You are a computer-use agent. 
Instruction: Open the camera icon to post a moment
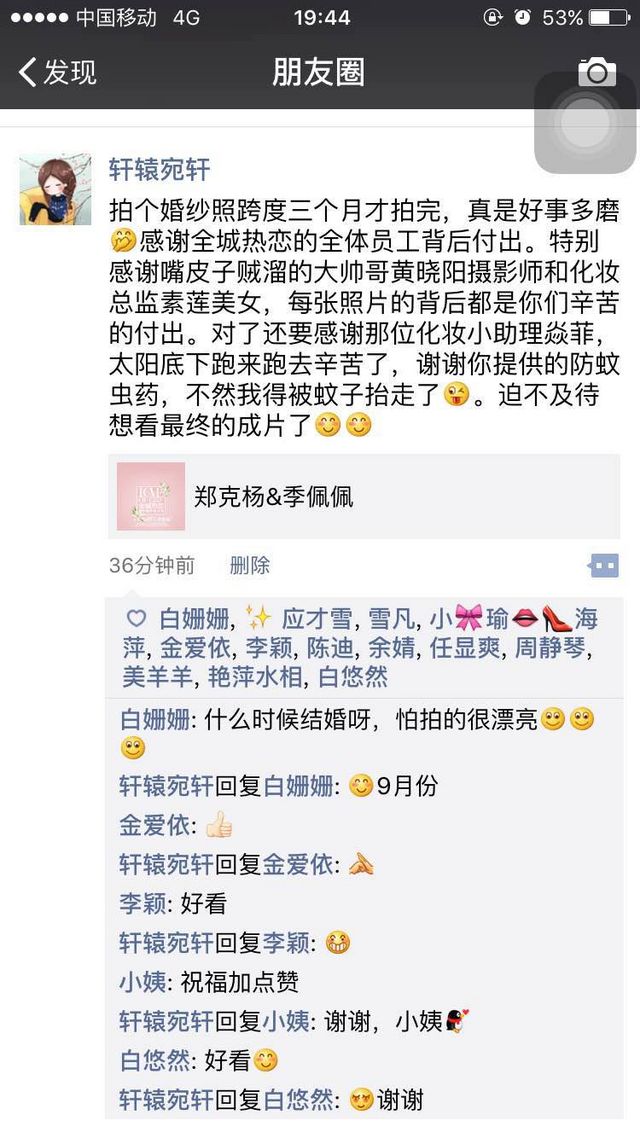pos(596,72)
